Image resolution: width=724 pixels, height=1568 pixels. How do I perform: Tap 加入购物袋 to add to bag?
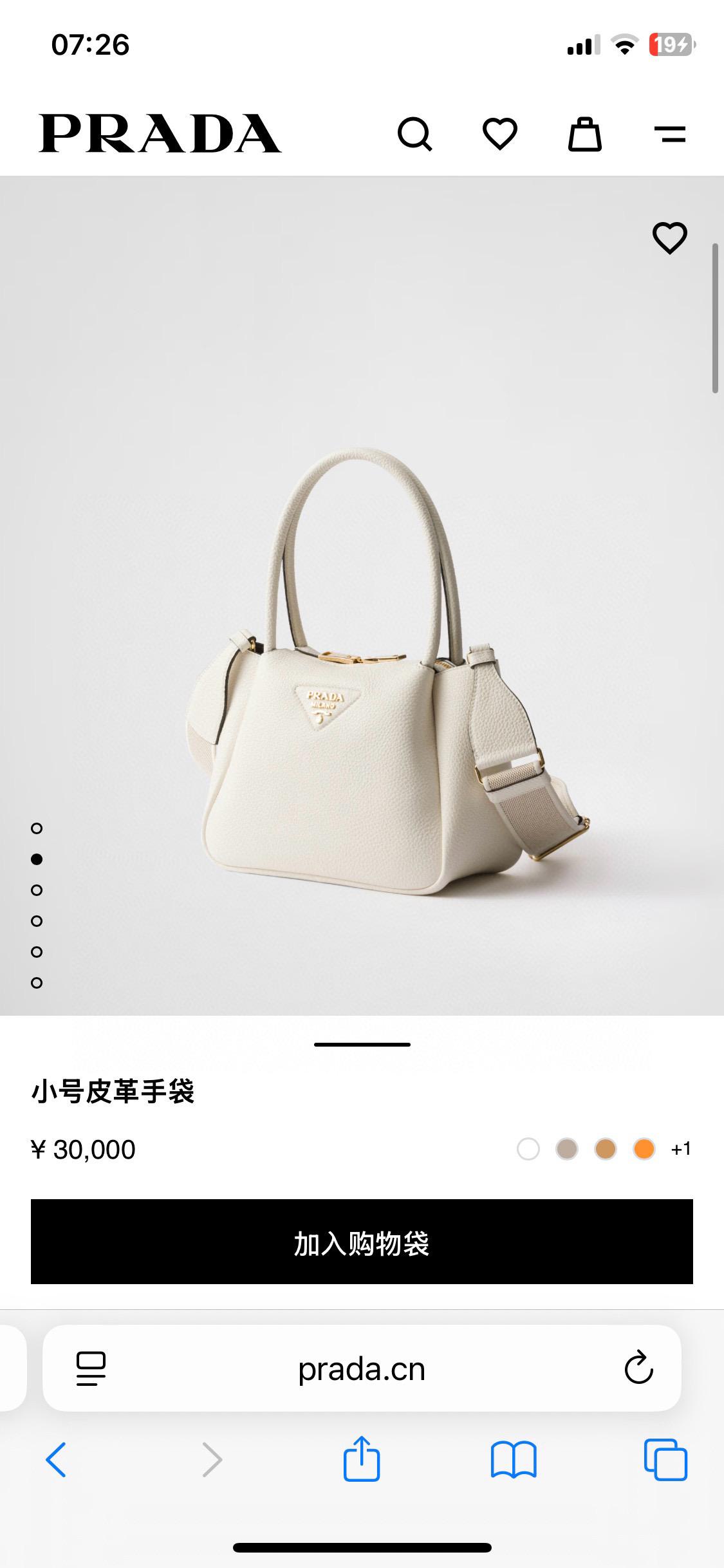tap(362, 1242)
